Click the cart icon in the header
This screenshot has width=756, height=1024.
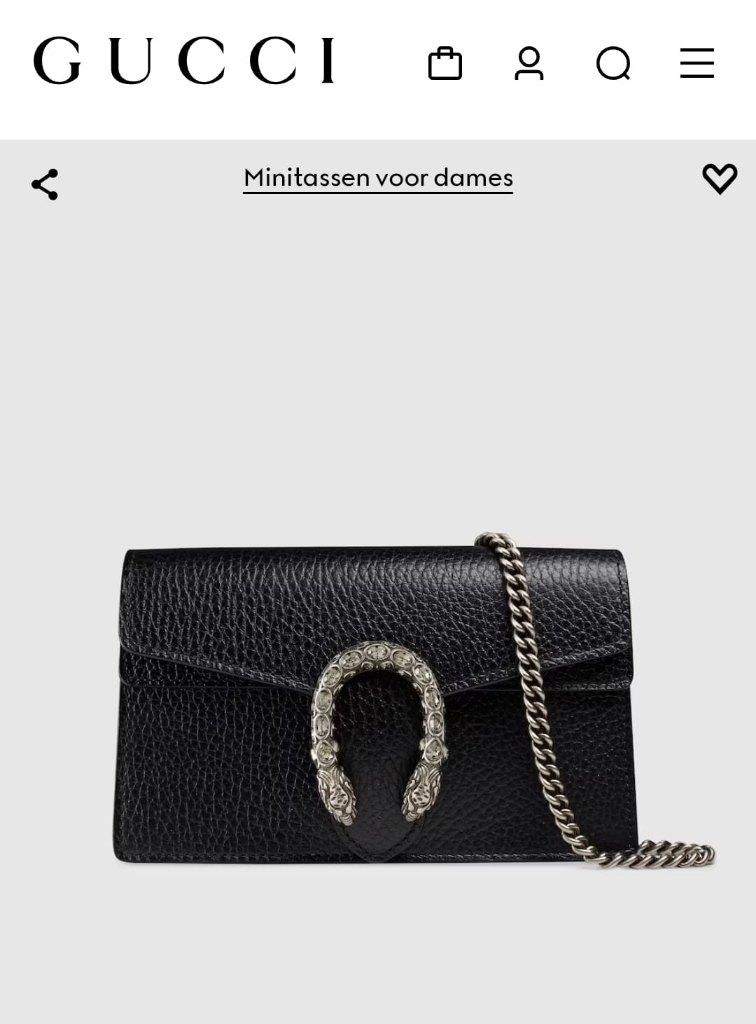446,62
